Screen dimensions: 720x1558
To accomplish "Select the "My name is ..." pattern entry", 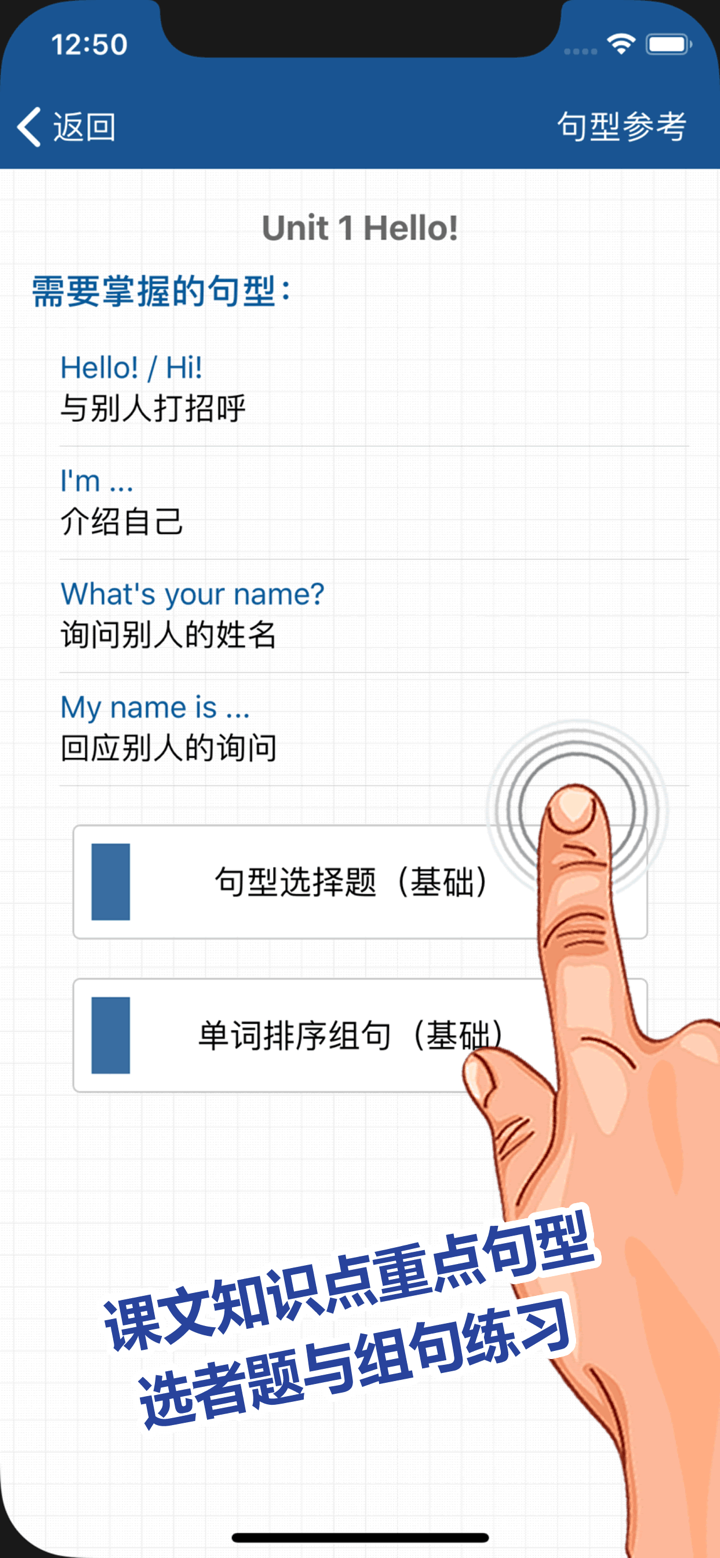I will pos(155,707).
